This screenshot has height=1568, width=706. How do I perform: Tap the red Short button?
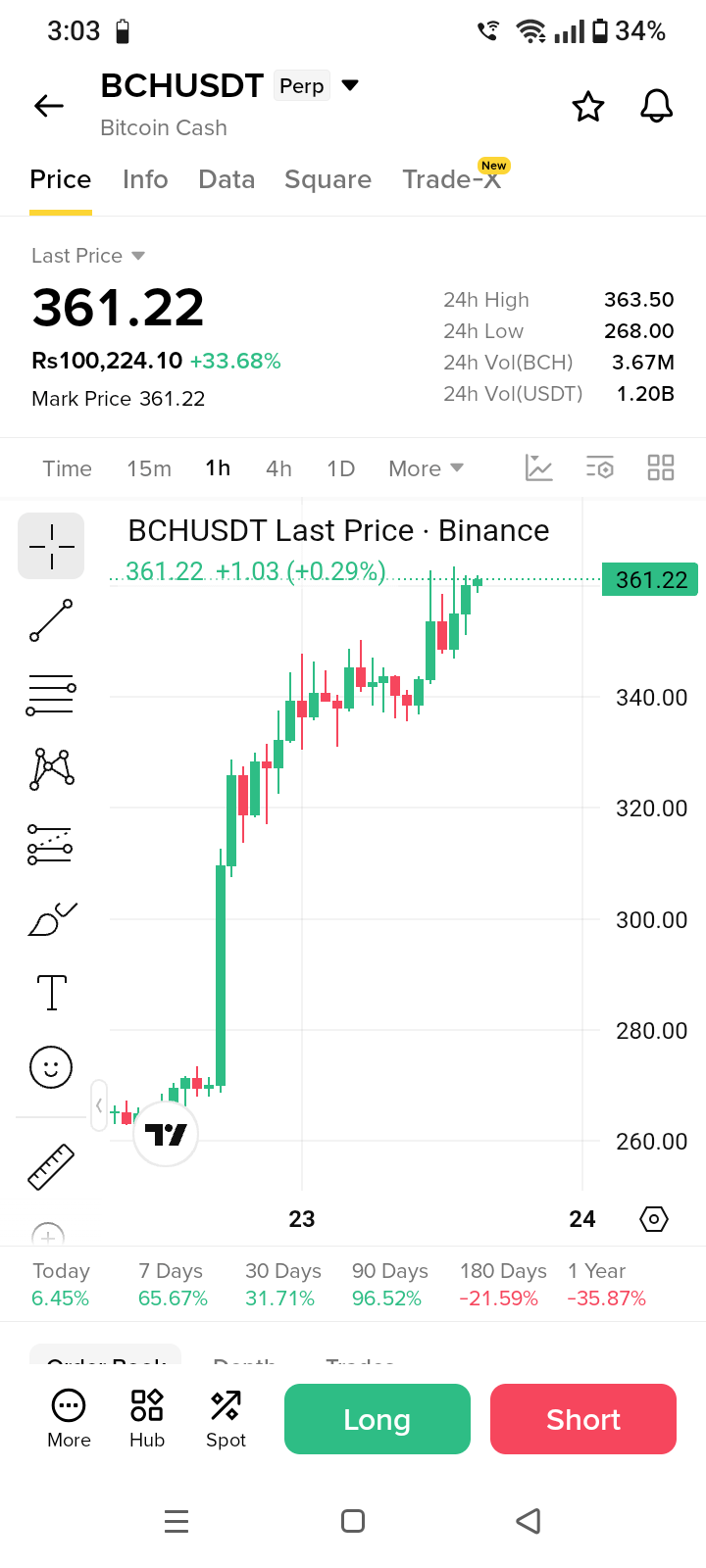pyautogui.click(x=583, y=1419)
